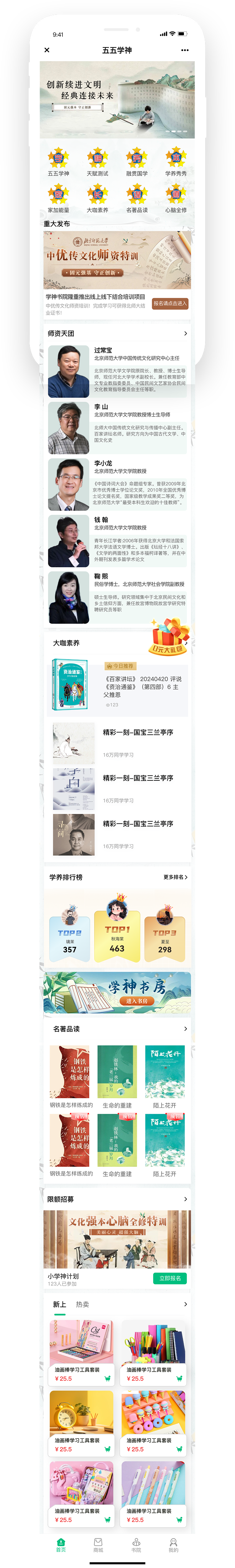Expand the 名著品读 section
Screen dimensions: 235x1568
point(185,1029)
